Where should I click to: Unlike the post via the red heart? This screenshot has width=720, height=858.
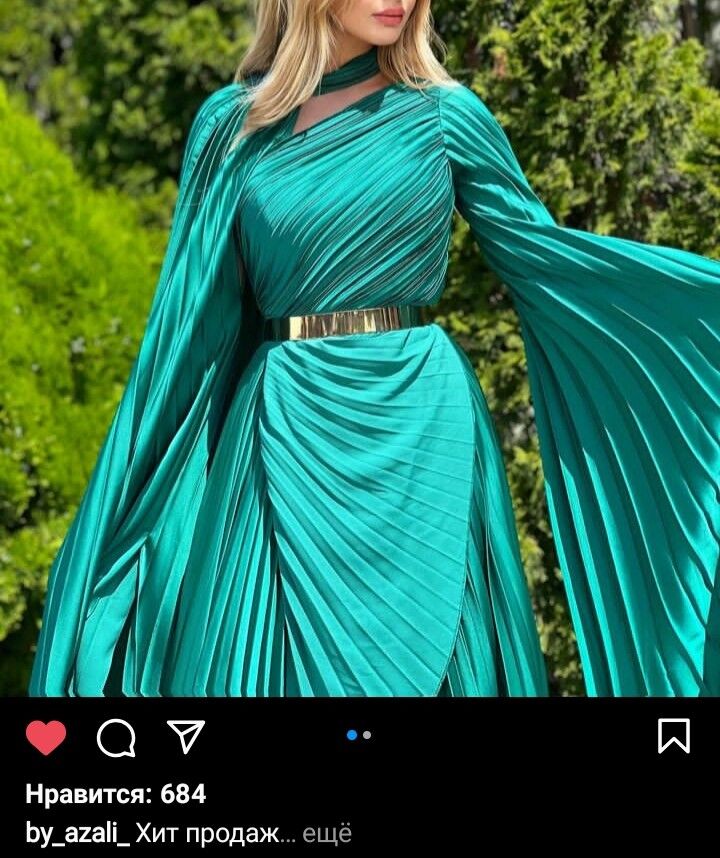click(x=46, y=737)
